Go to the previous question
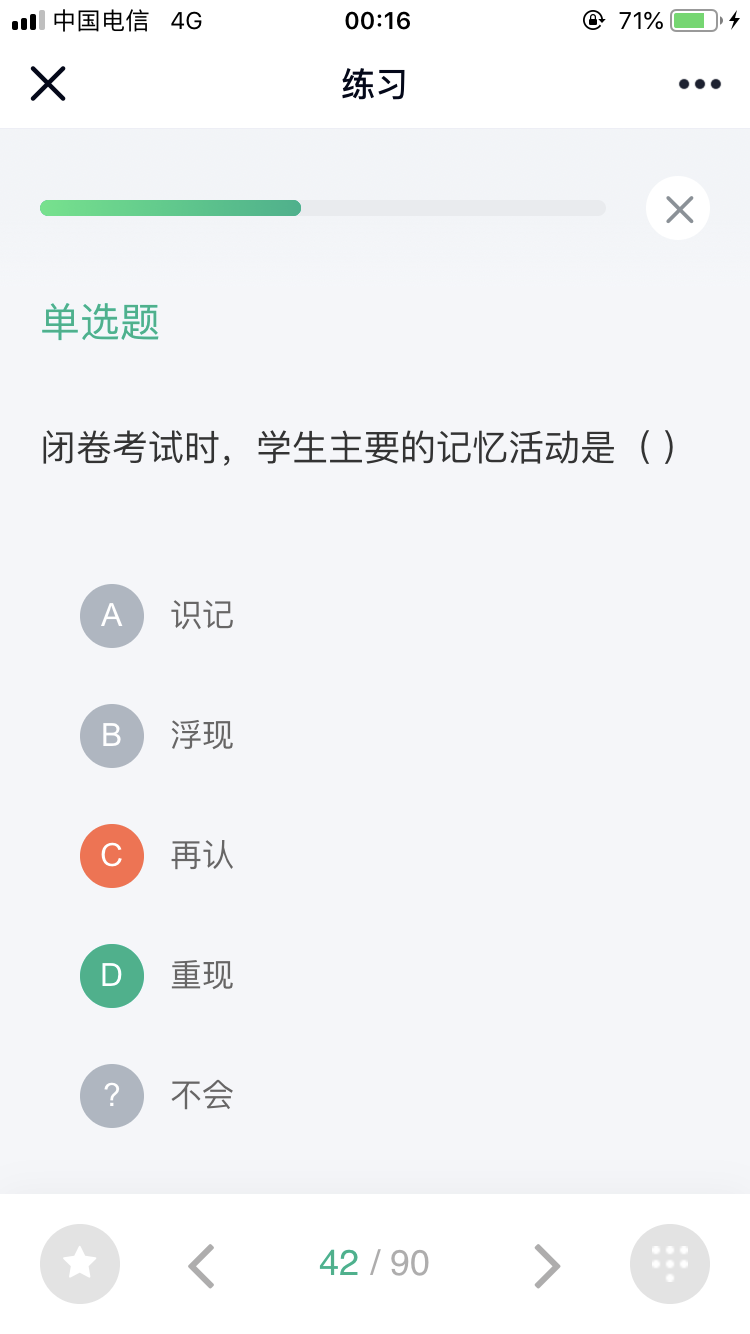 coord(202,1265)
